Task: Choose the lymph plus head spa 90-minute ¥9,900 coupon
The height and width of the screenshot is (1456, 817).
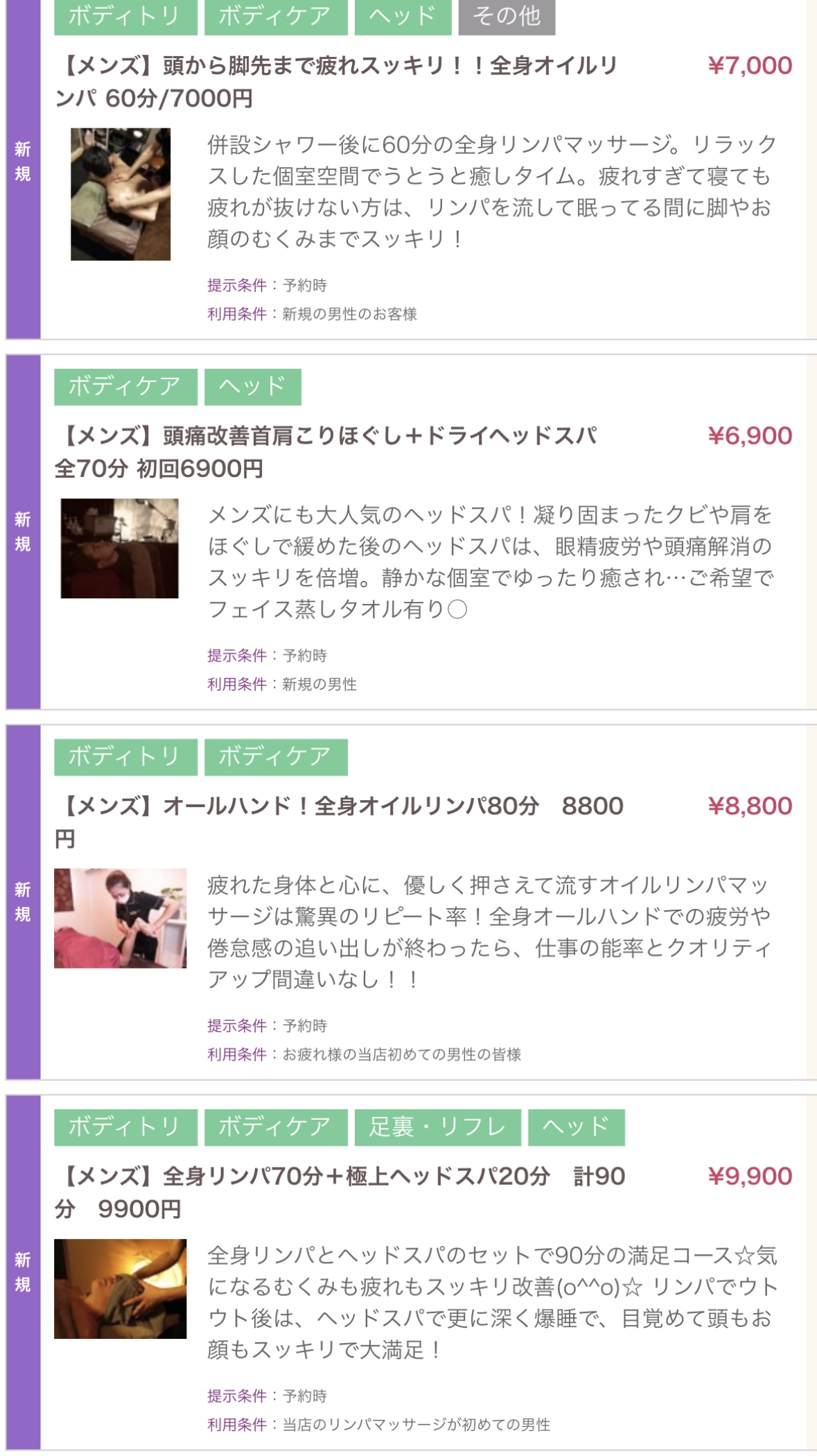Action: (340, 1192)
